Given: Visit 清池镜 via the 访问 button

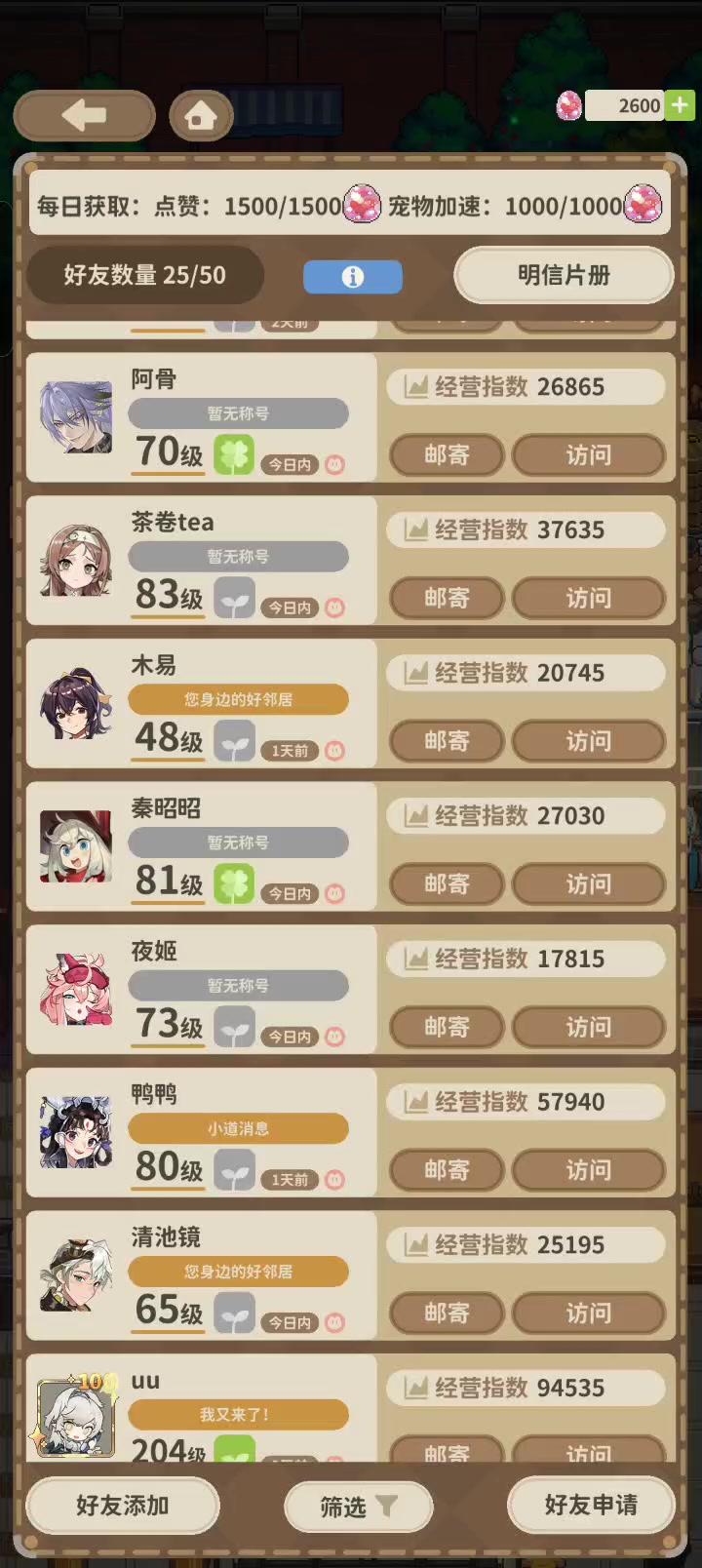Looking at the screenshot, I should [x=588, y=1313].
